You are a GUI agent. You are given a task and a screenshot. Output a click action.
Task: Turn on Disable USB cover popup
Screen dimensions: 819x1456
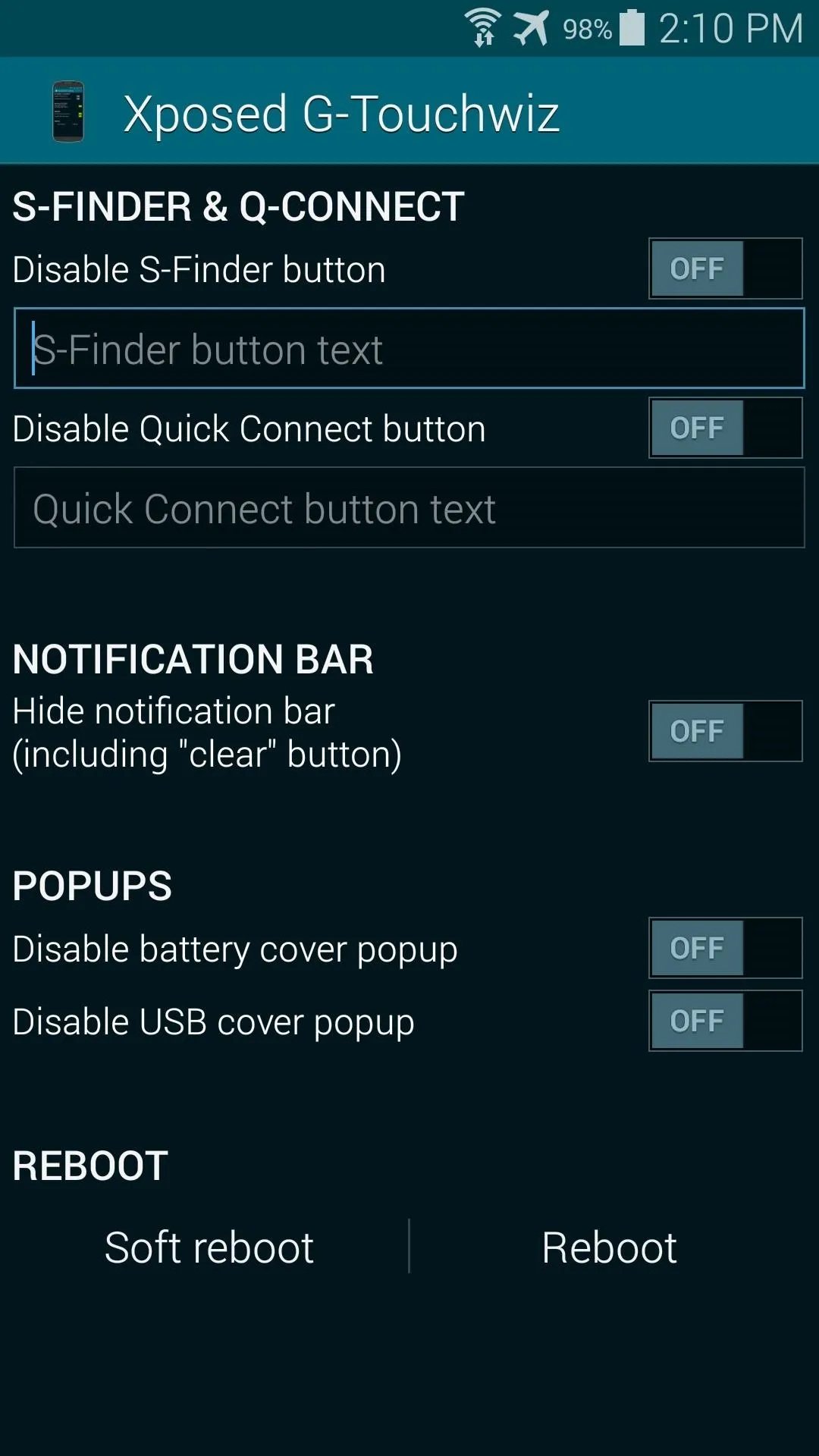point(725,1021)
